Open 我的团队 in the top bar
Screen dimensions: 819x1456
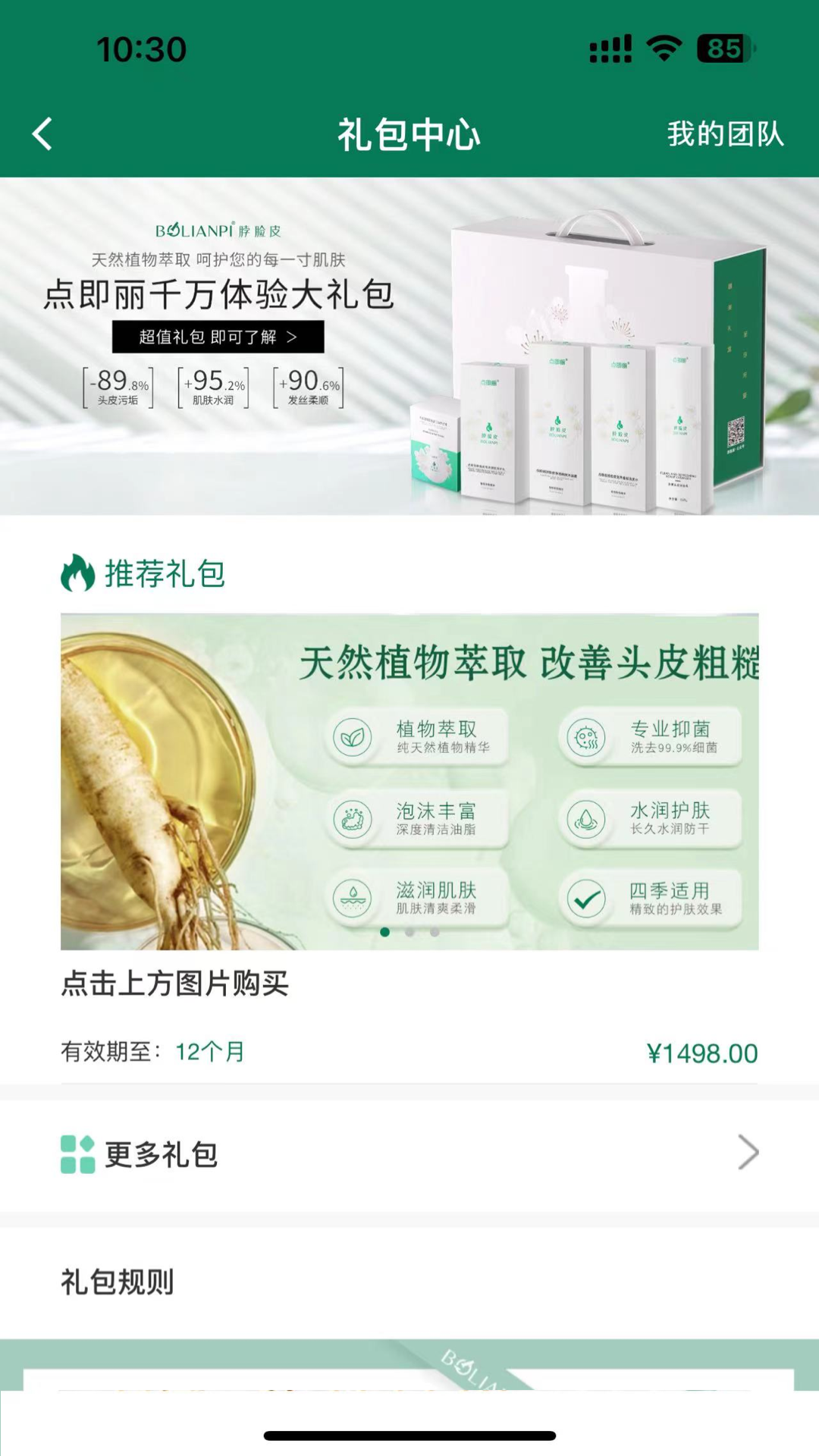tap(726, 133)
